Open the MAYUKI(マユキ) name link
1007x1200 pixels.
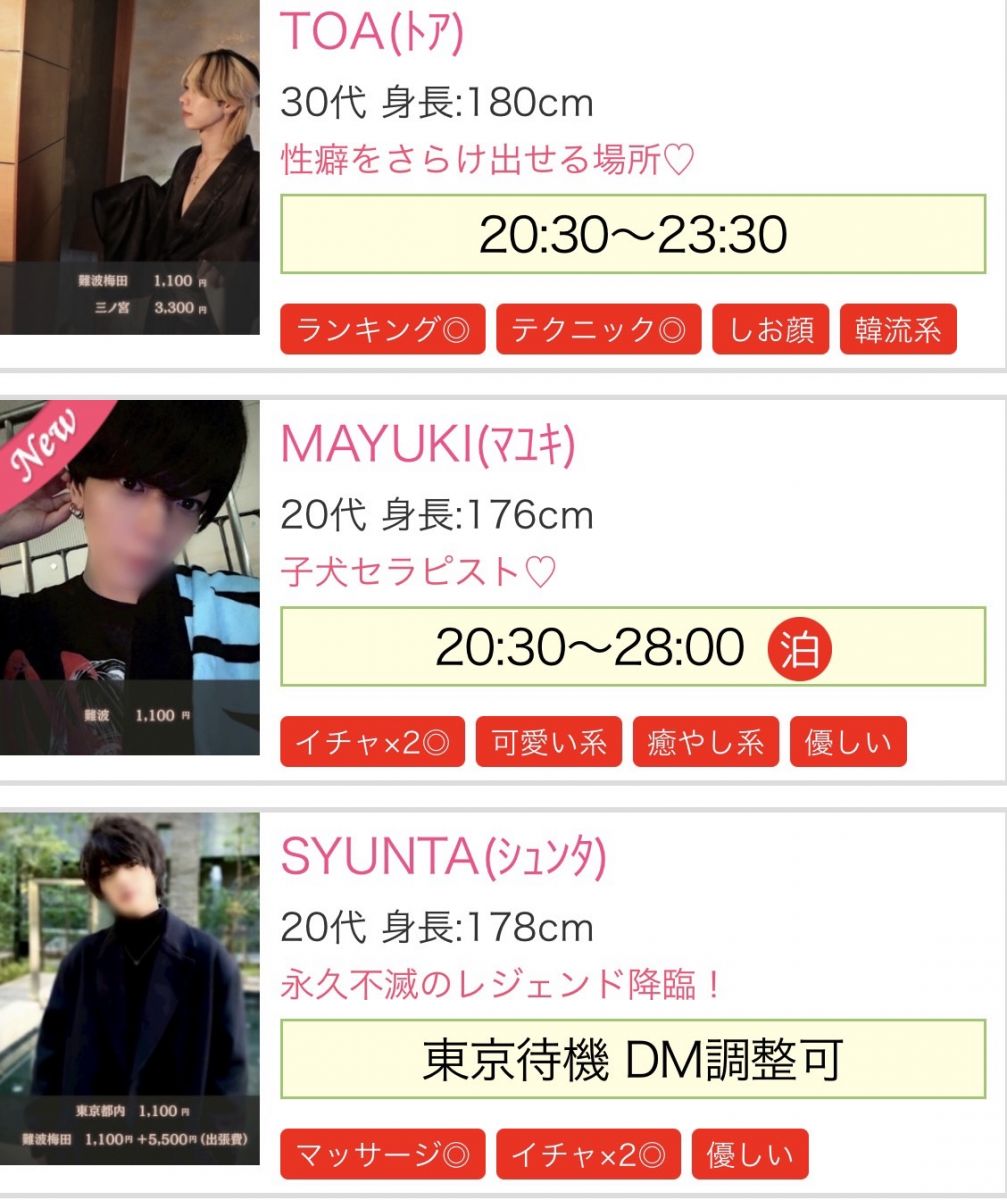point(428,445)
